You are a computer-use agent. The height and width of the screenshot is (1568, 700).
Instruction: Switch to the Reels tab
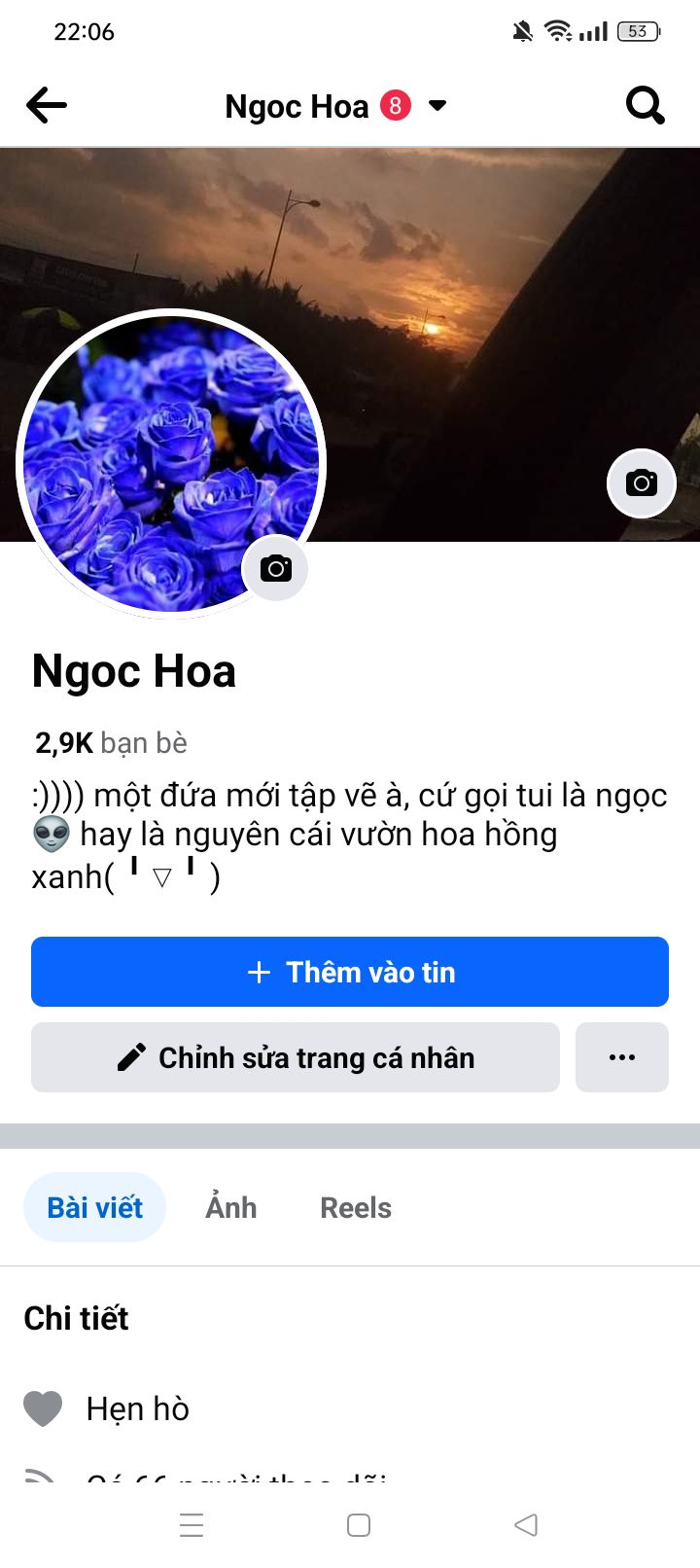coord(356,1207)
